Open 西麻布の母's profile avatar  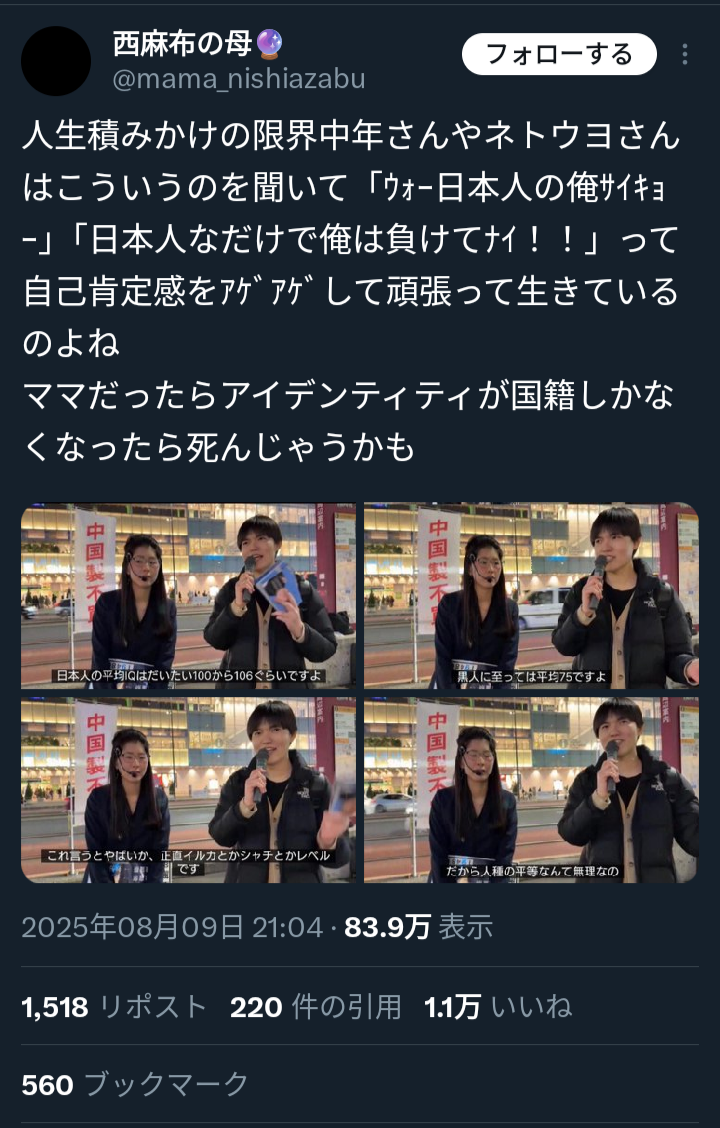coord(56,61)
